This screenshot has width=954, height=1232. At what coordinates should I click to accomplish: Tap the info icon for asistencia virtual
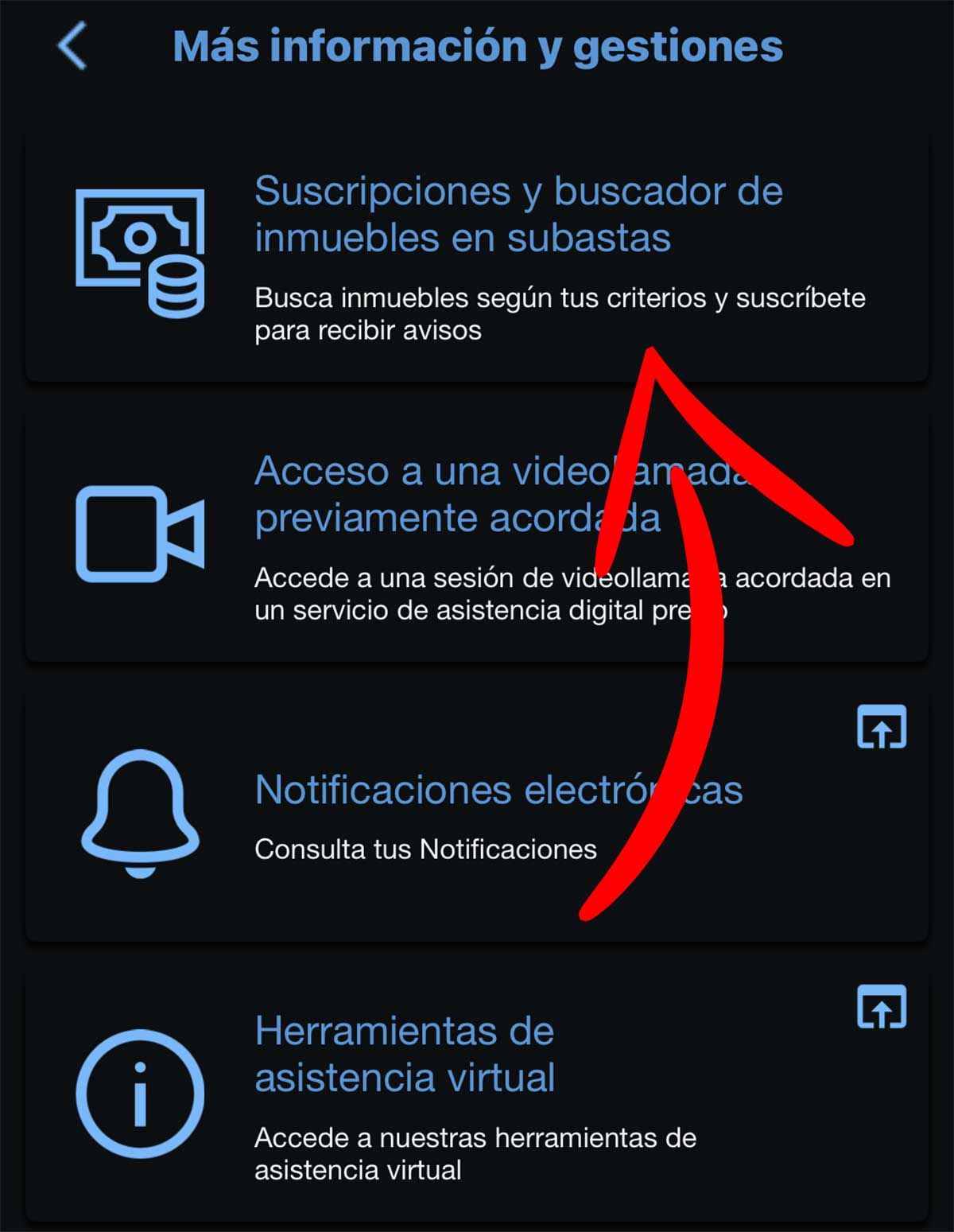coord(139,1094)
